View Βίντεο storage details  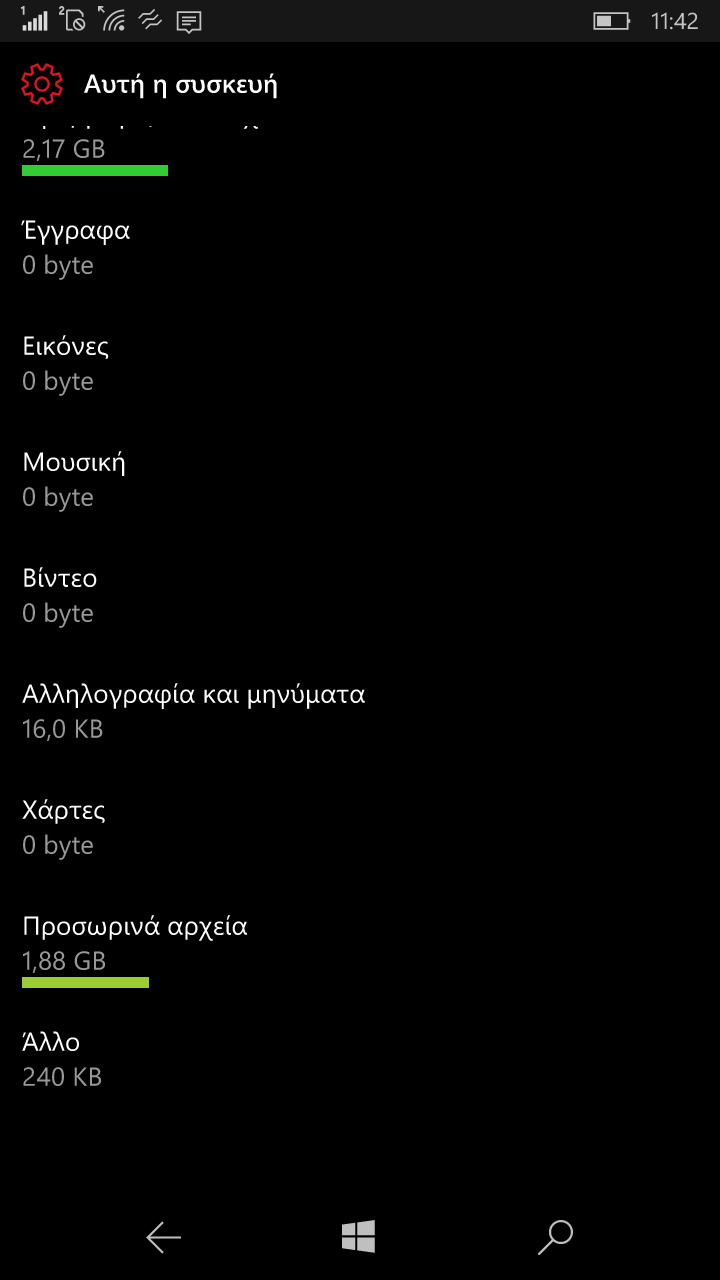[360, 596]
